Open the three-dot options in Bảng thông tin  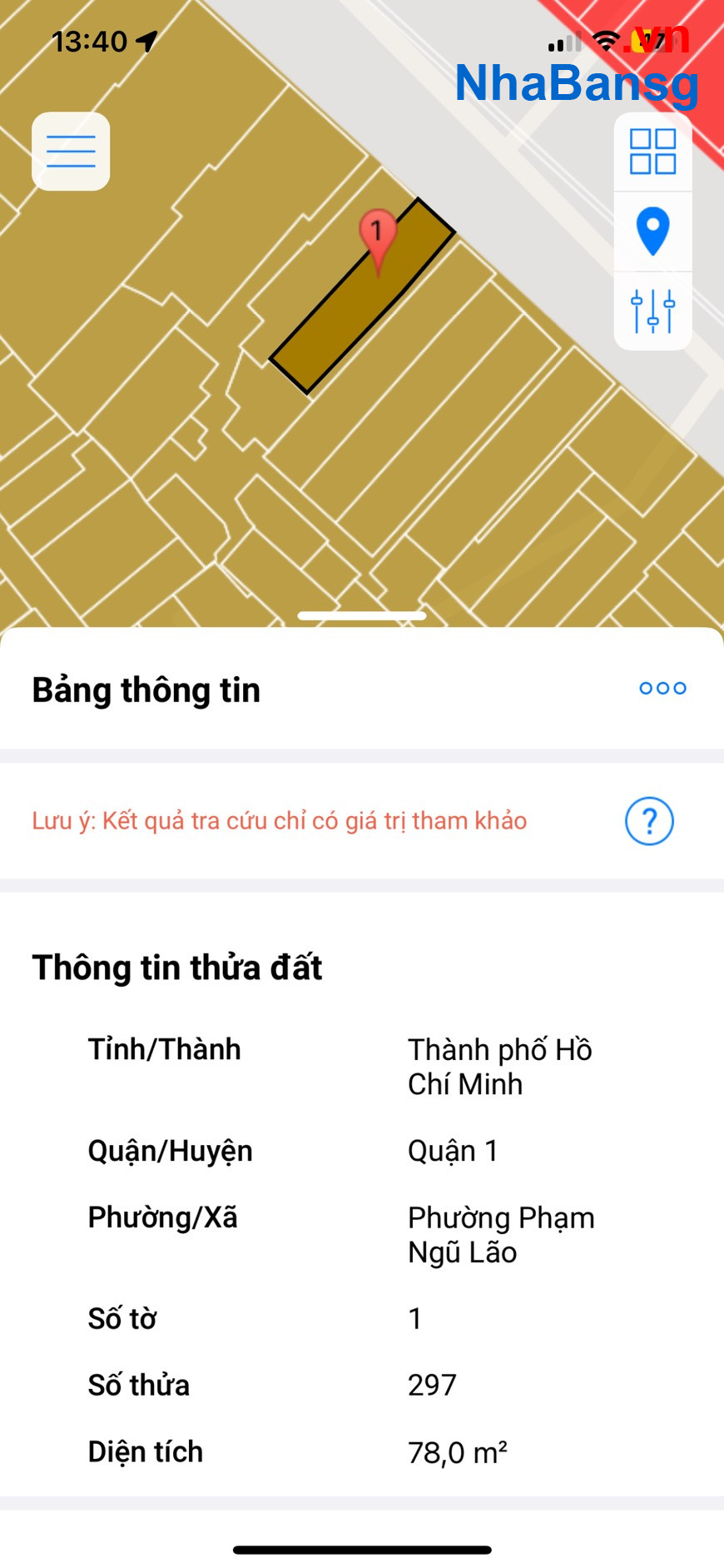pyautogui.click(x=662, y=688)
